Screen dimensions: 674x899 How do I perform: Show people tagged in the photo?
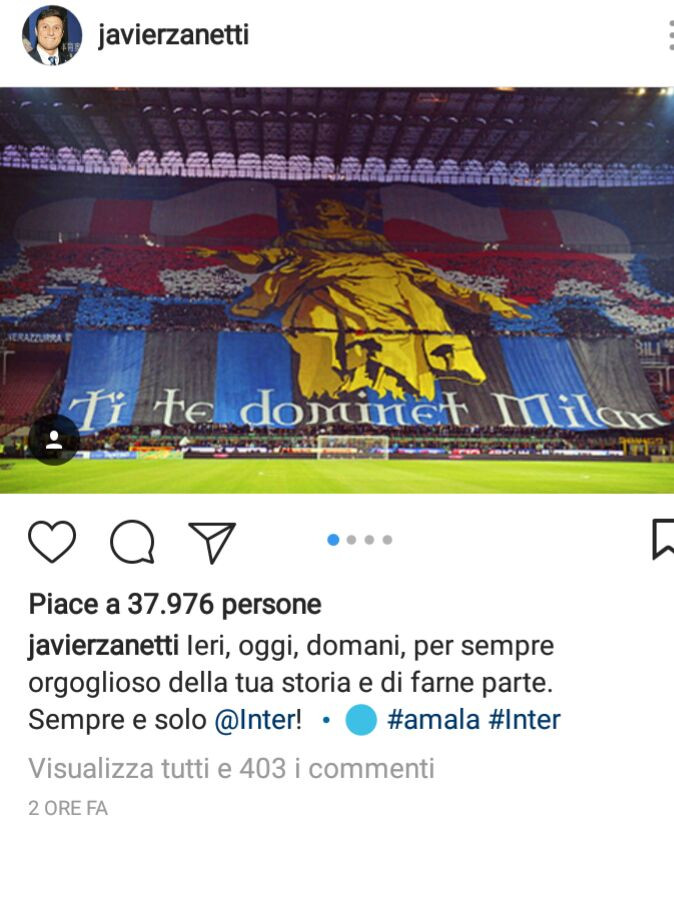[53, 440]
